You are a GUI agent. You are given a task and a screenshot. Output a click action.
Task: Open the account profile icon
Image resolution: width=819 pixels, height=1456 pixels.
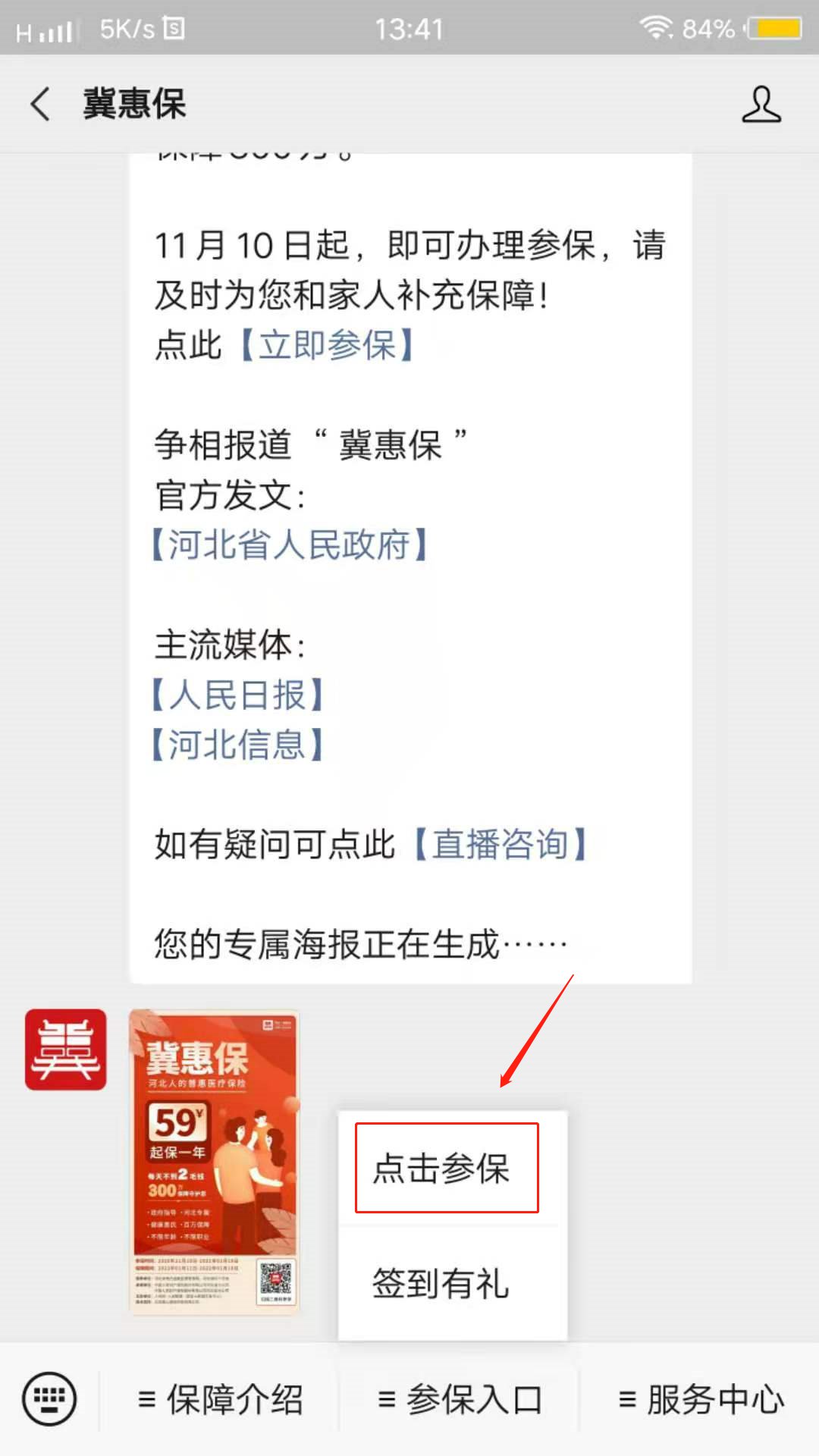pos(761,104)
